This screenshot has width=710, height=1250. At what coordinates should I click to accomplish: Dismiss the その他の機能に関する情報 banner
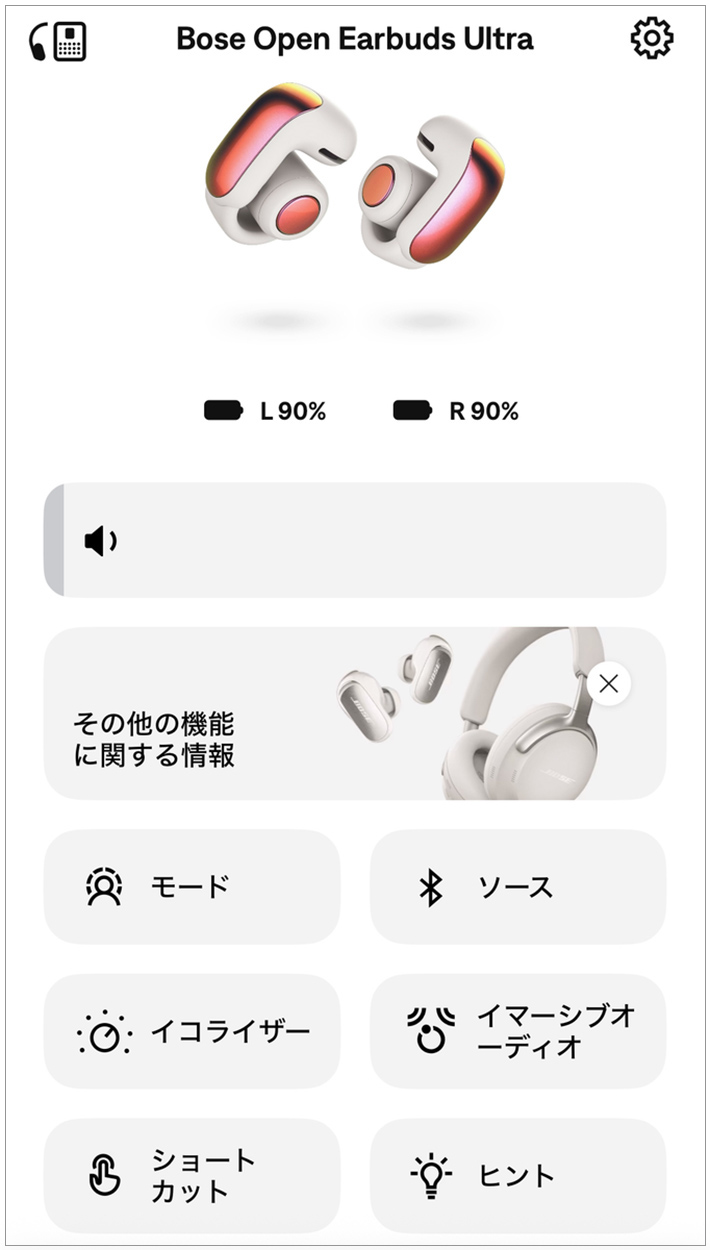tap(609, 684)
